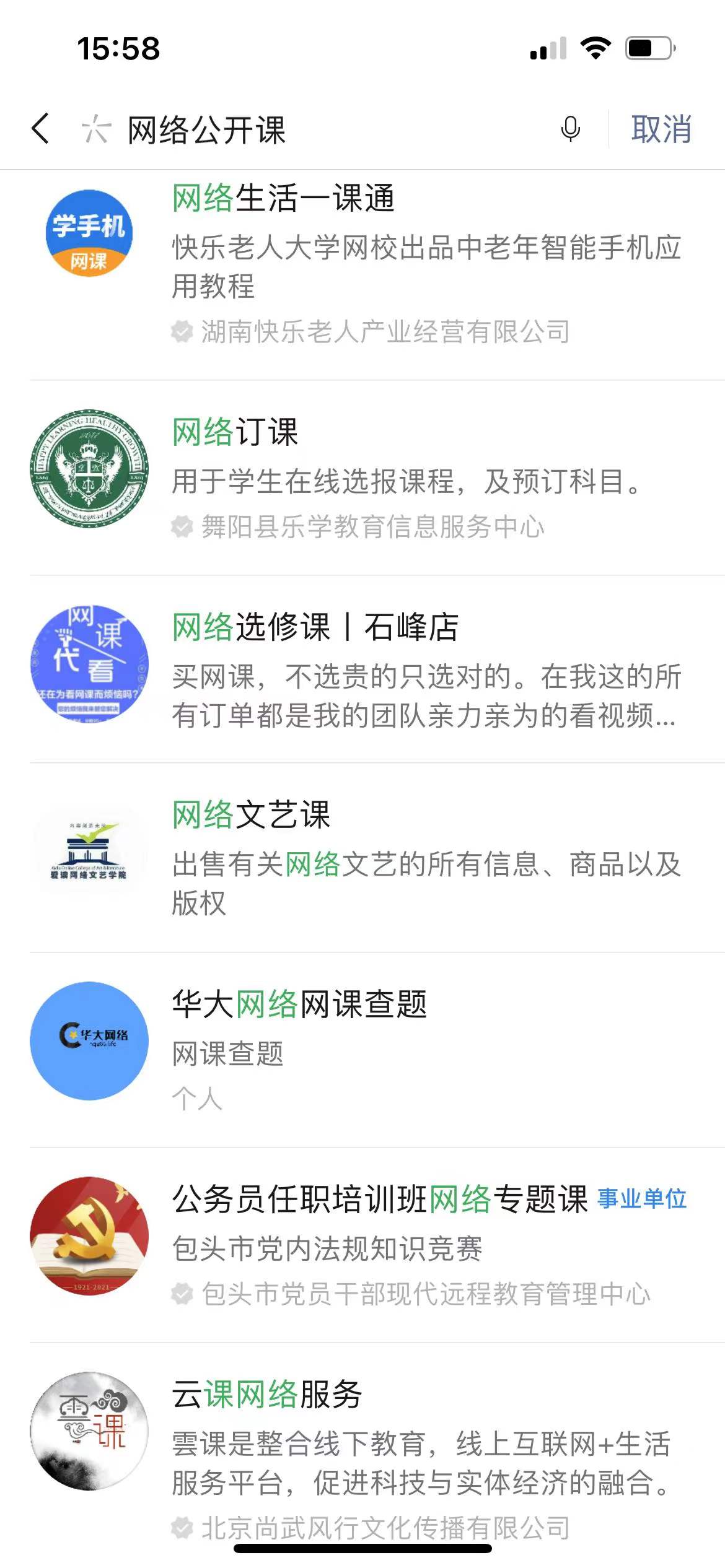Start voice search with the microphone
Screen dimensions: 725x1568
click(570, 129)
